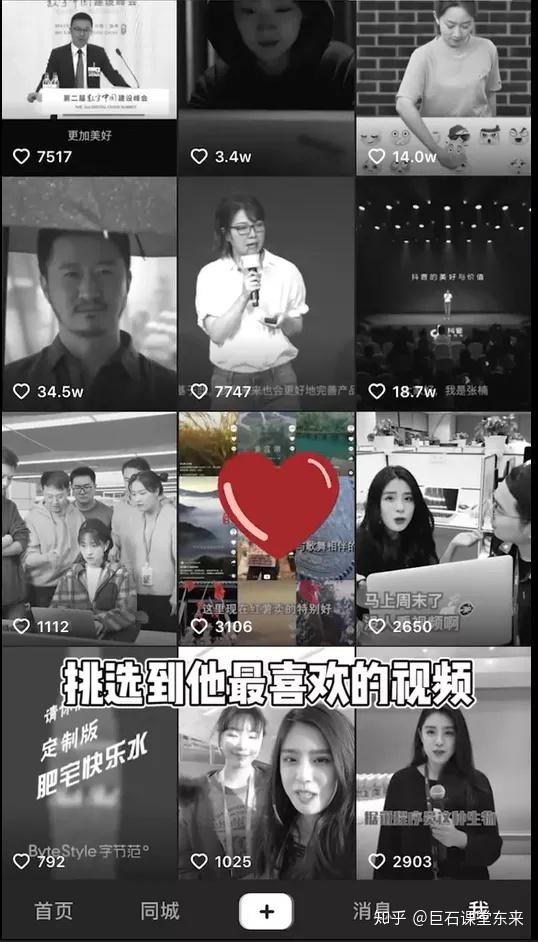538x942 pixels.
Task: Play the video with 2650 likes
Action: 444,529
